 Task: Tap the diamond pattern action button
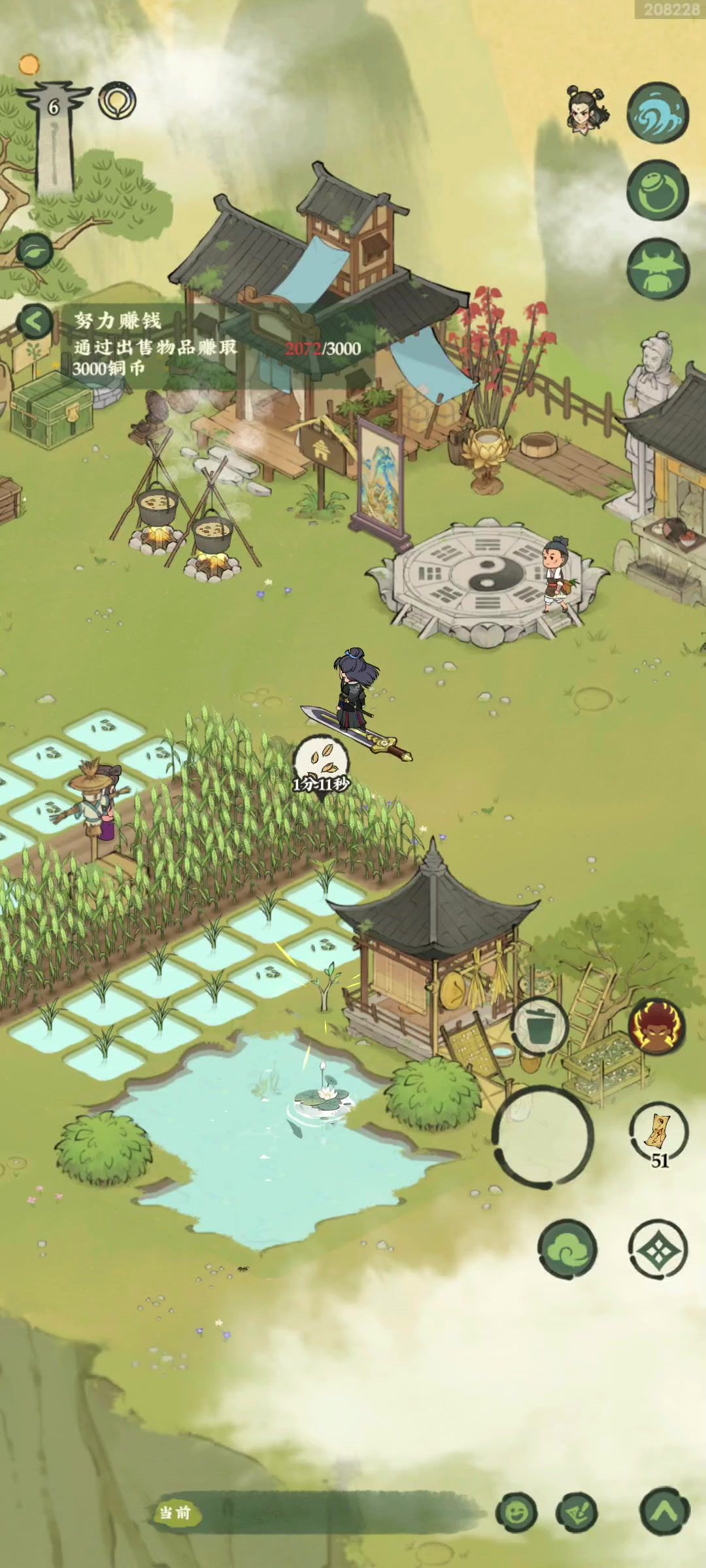658,1249
